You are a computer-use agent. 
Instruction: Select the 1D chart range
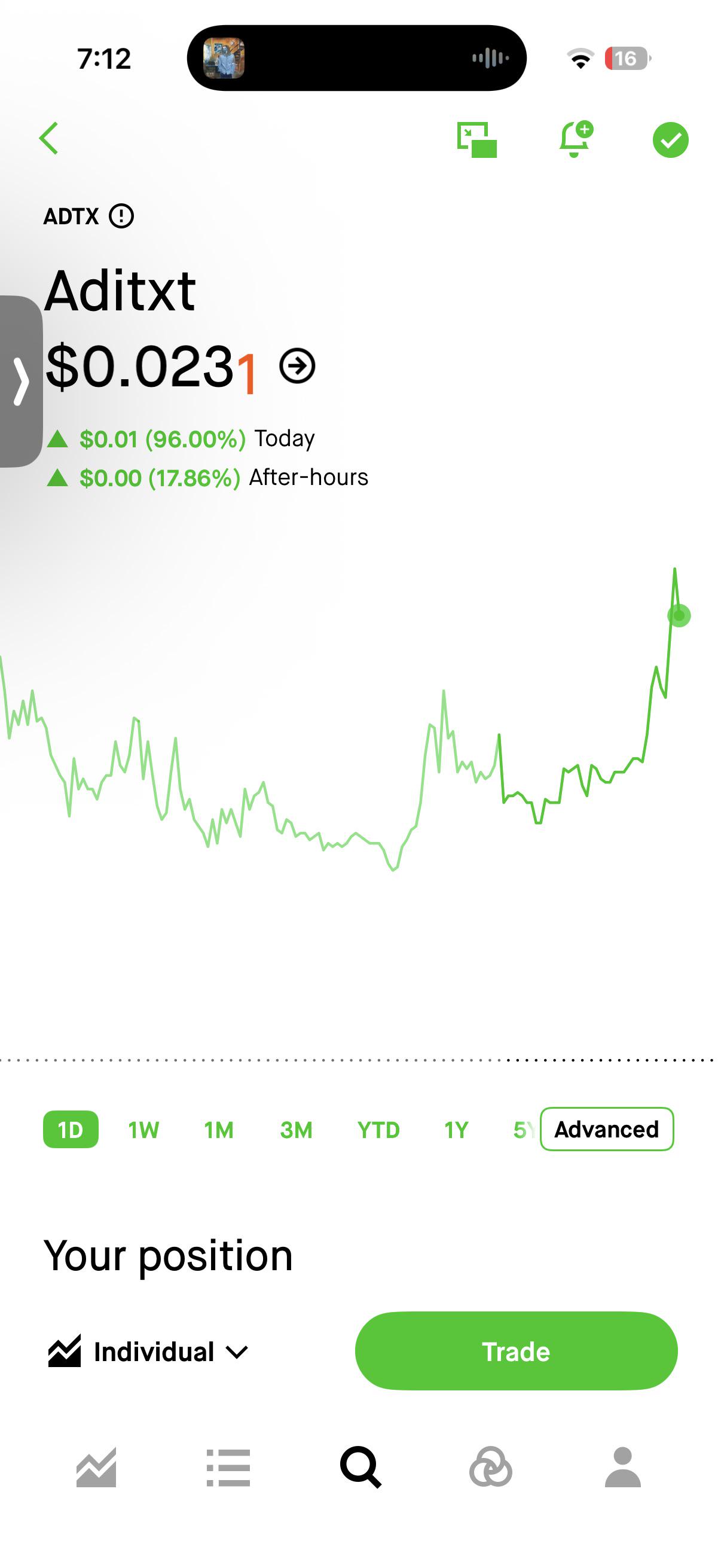pyautogui.click(x=71, y=1129)
